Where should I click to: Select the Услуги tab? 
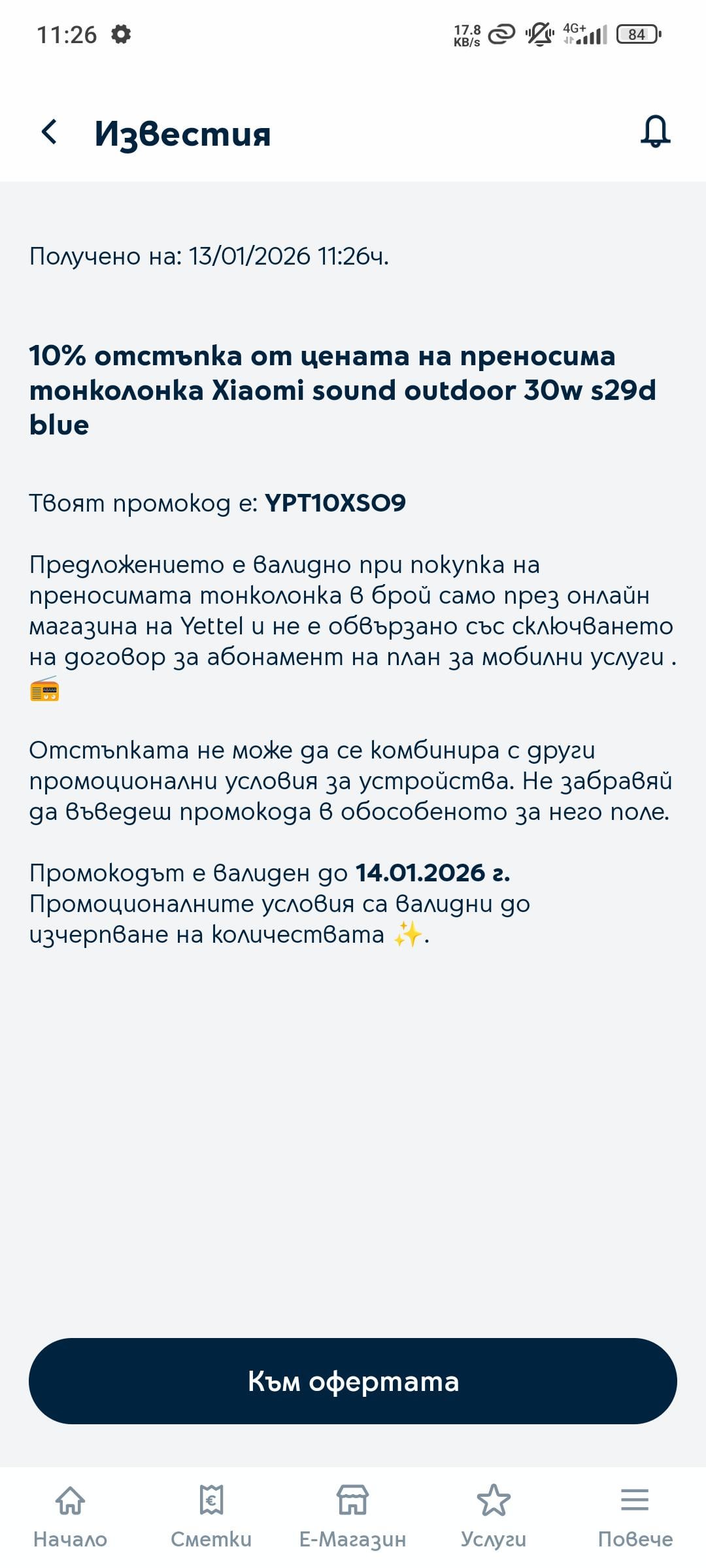click(494, 1516)
